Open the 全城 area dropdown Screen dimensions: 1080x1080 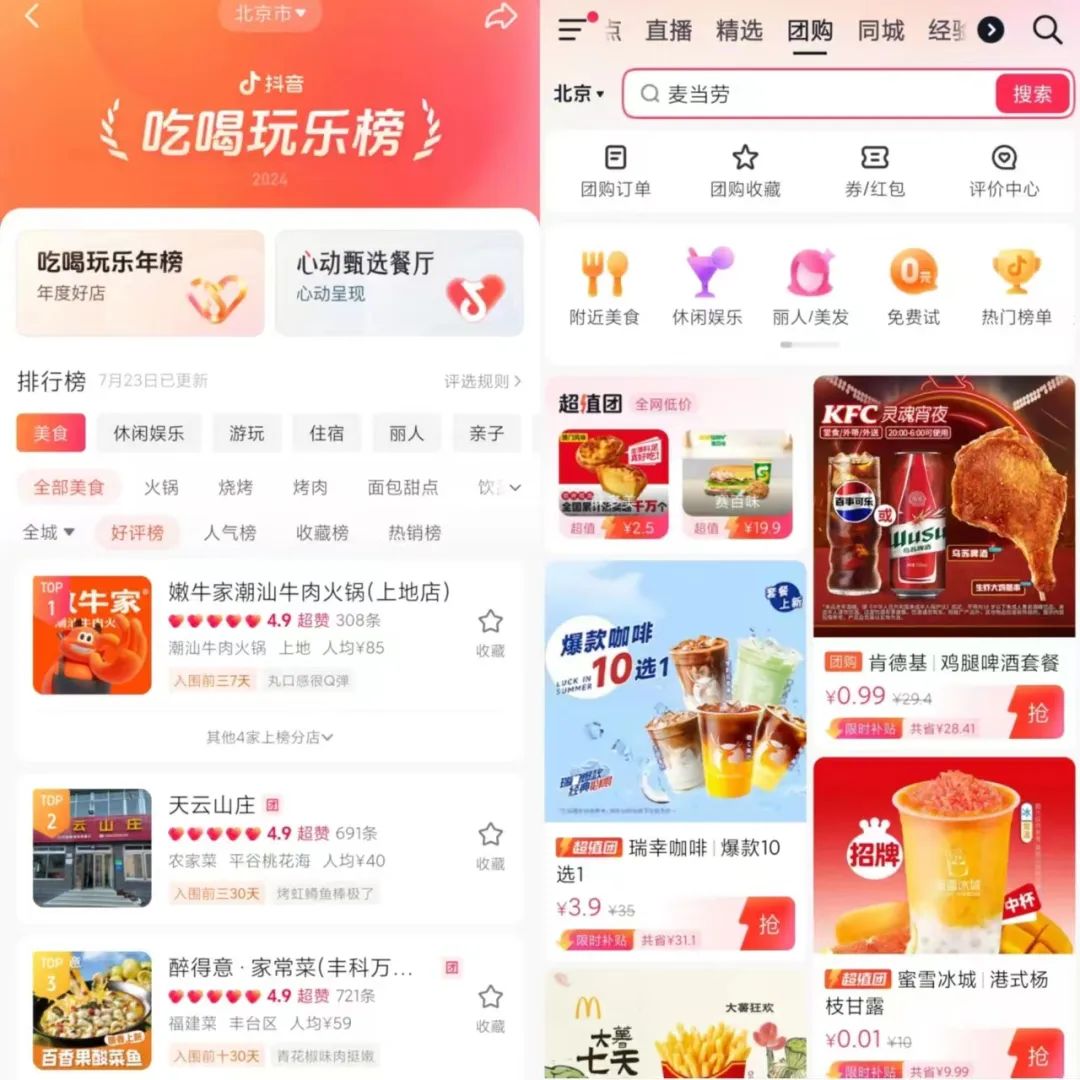click(49, 532)
